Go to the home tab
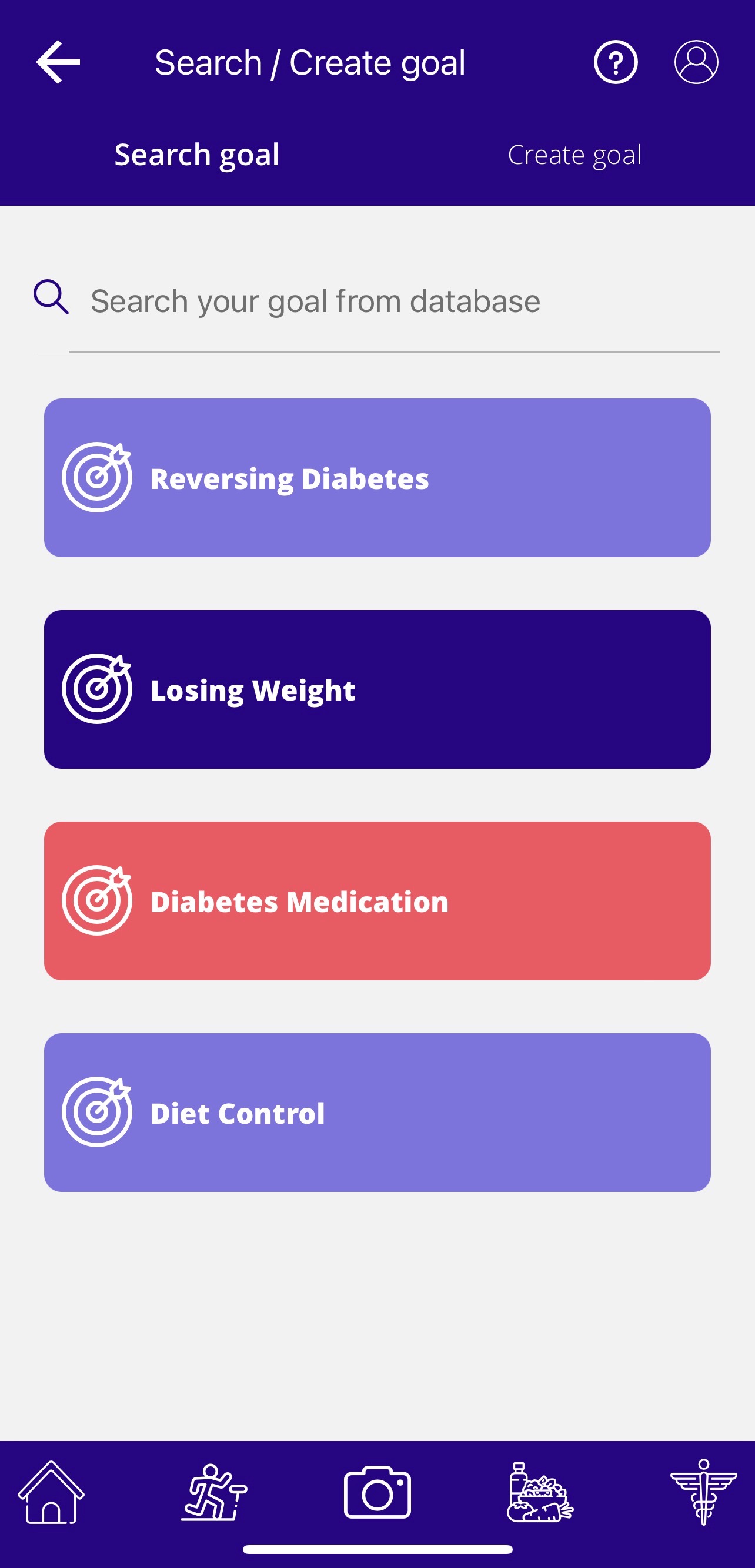The height and width of the screenshot is (1568, 755). (x=51, y=1493)
